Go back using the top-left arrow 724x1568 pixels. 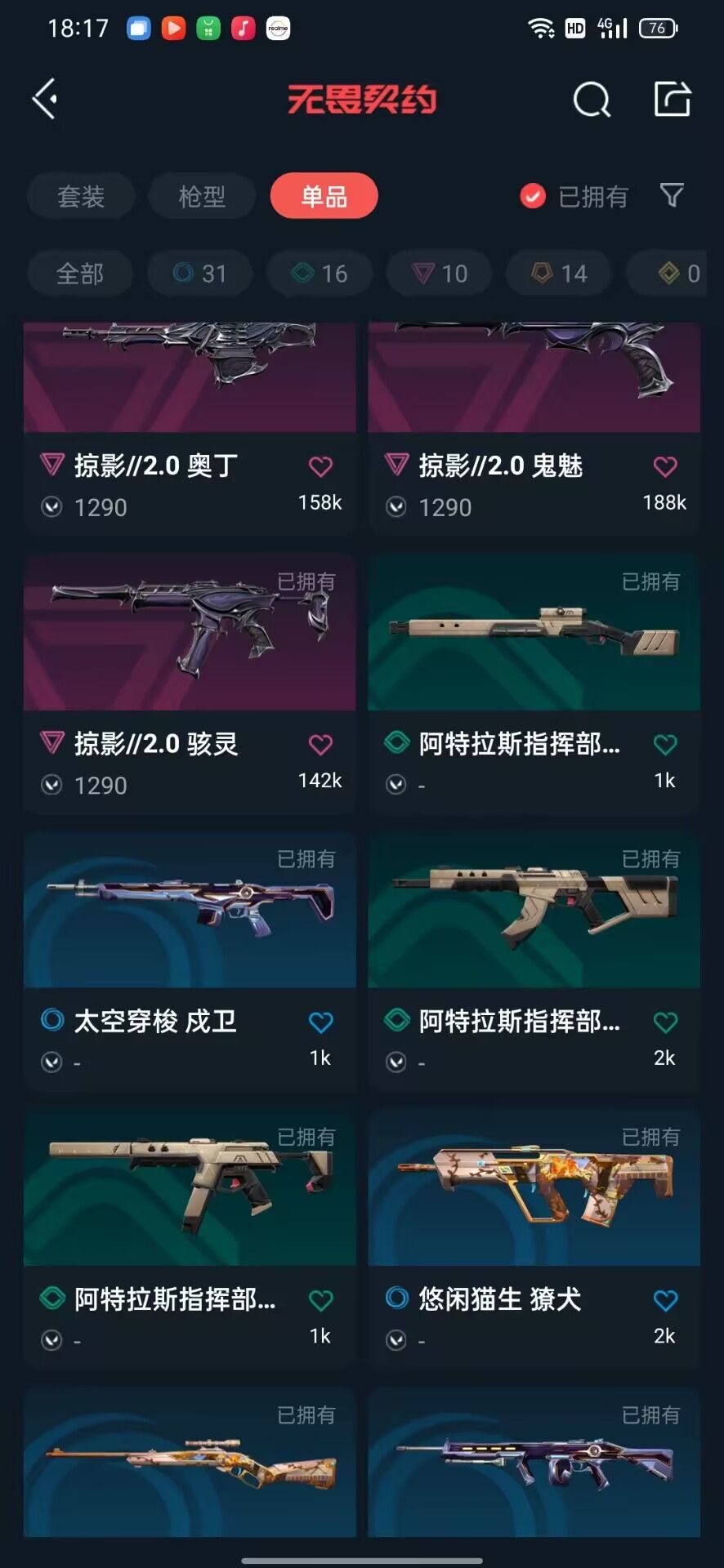[x=45, y=100]
